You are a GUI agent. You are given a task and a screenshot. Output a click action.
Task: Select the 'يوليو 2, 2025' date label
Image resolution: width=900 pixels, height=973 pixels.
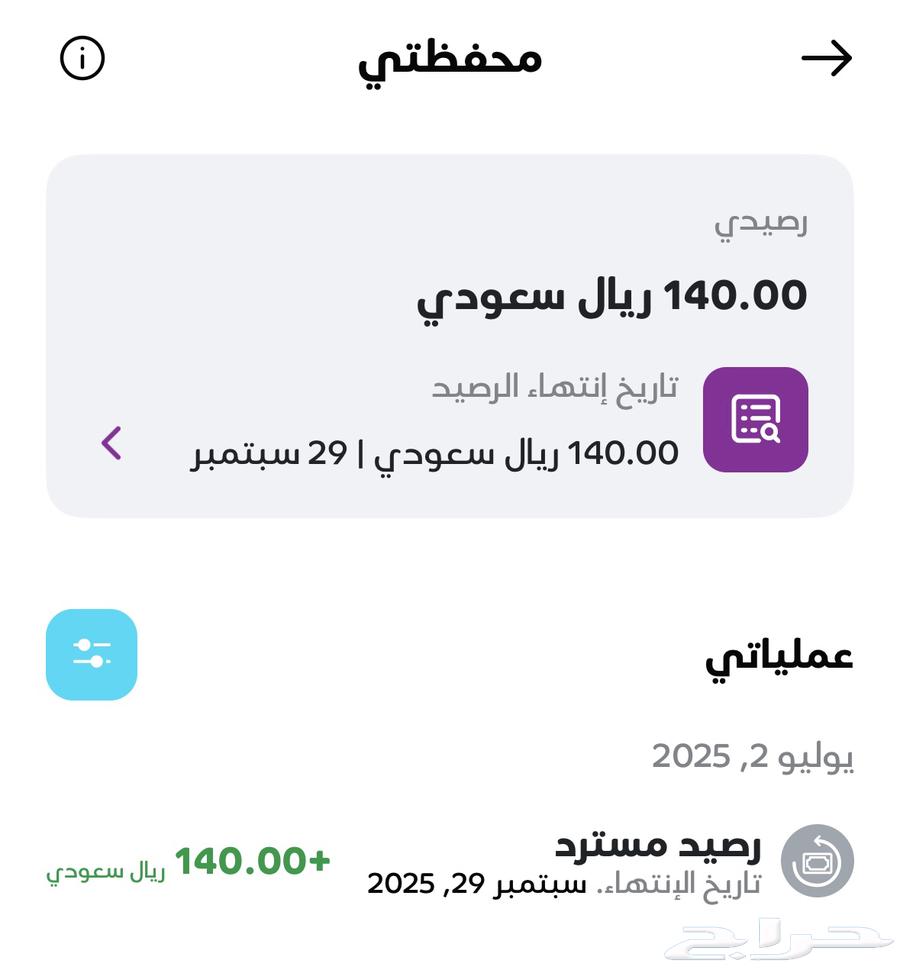pyautogui.click(x=755, y=757)
